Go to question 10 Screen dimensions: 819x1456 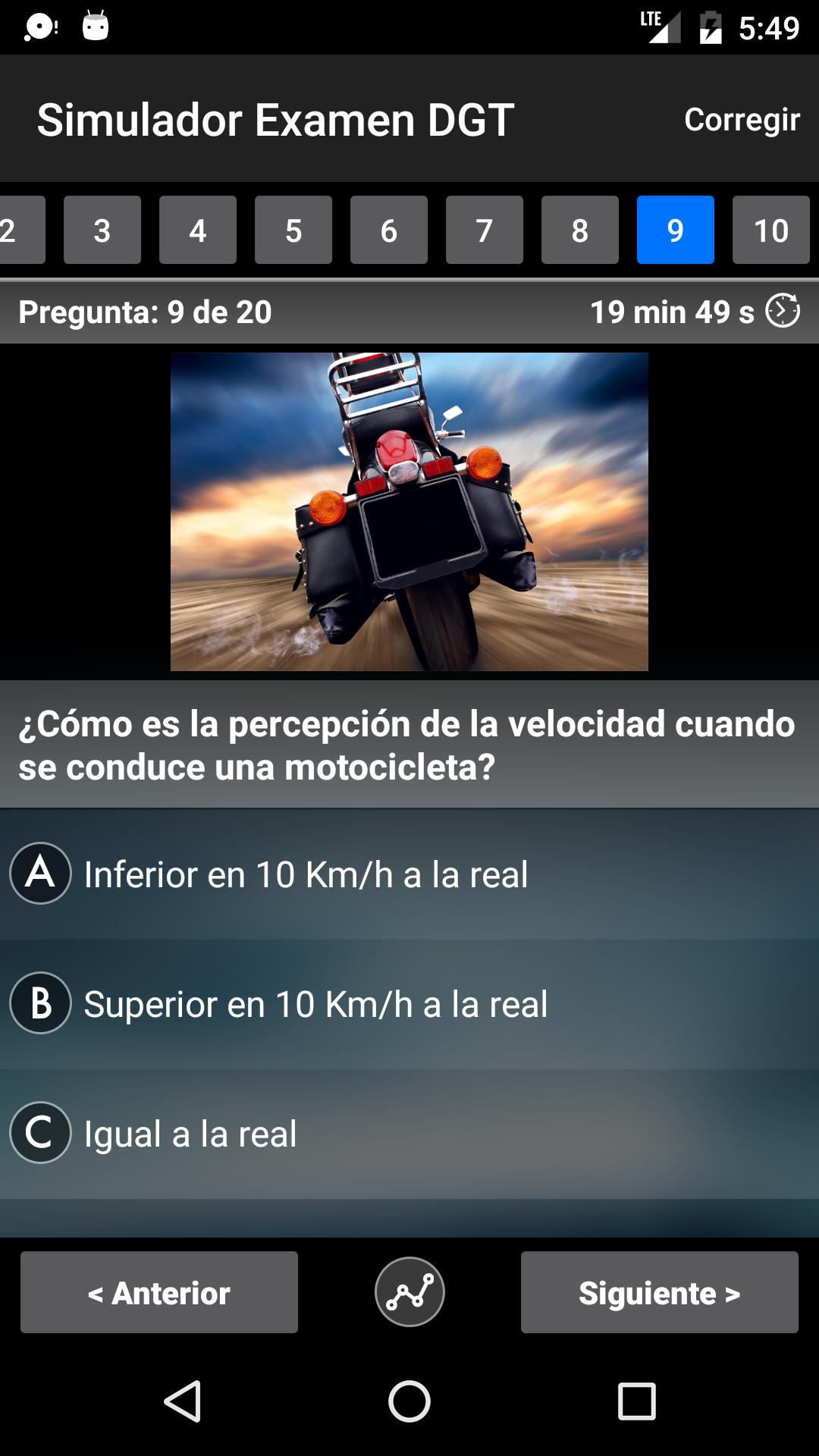770,230
